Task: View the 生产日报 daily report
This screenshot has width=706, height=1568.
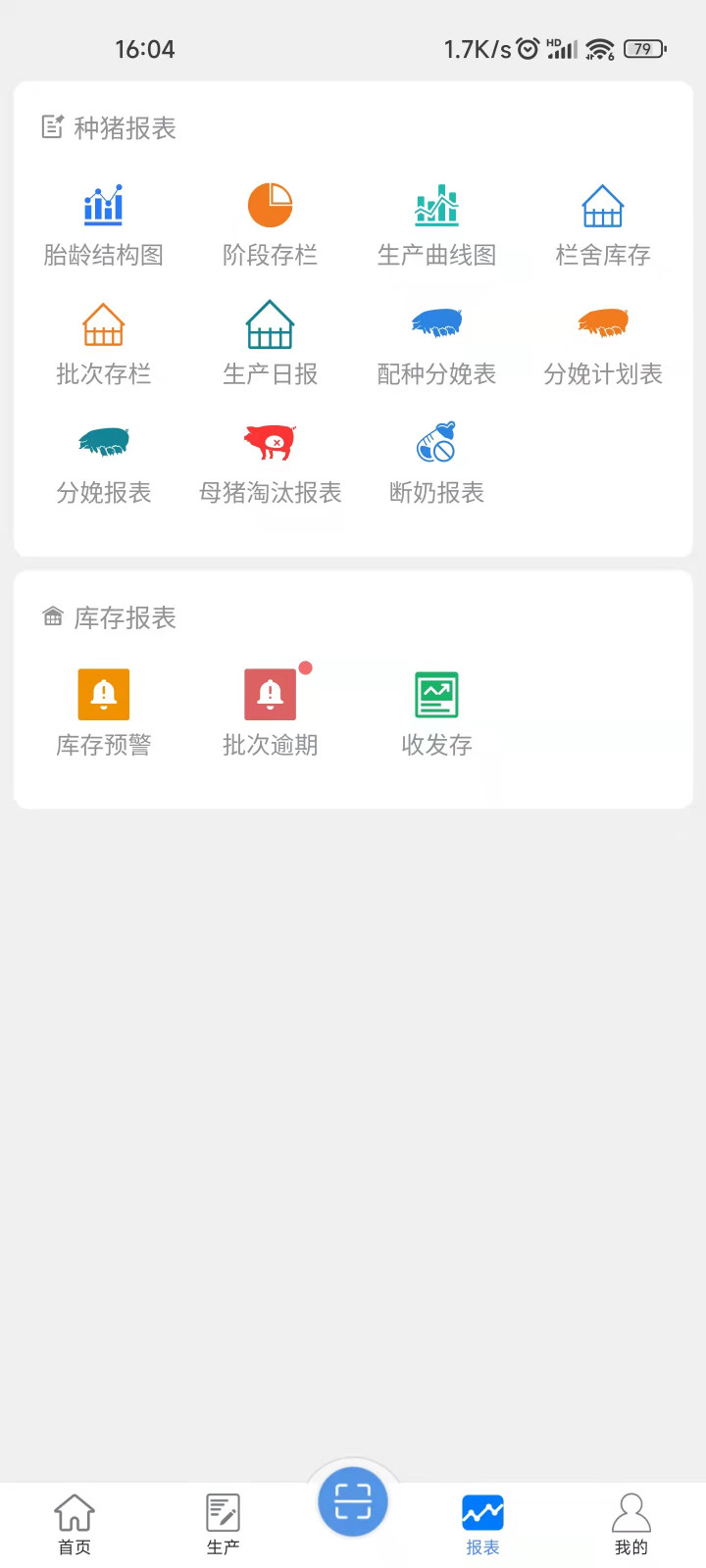Action: [x=270, y=344]
